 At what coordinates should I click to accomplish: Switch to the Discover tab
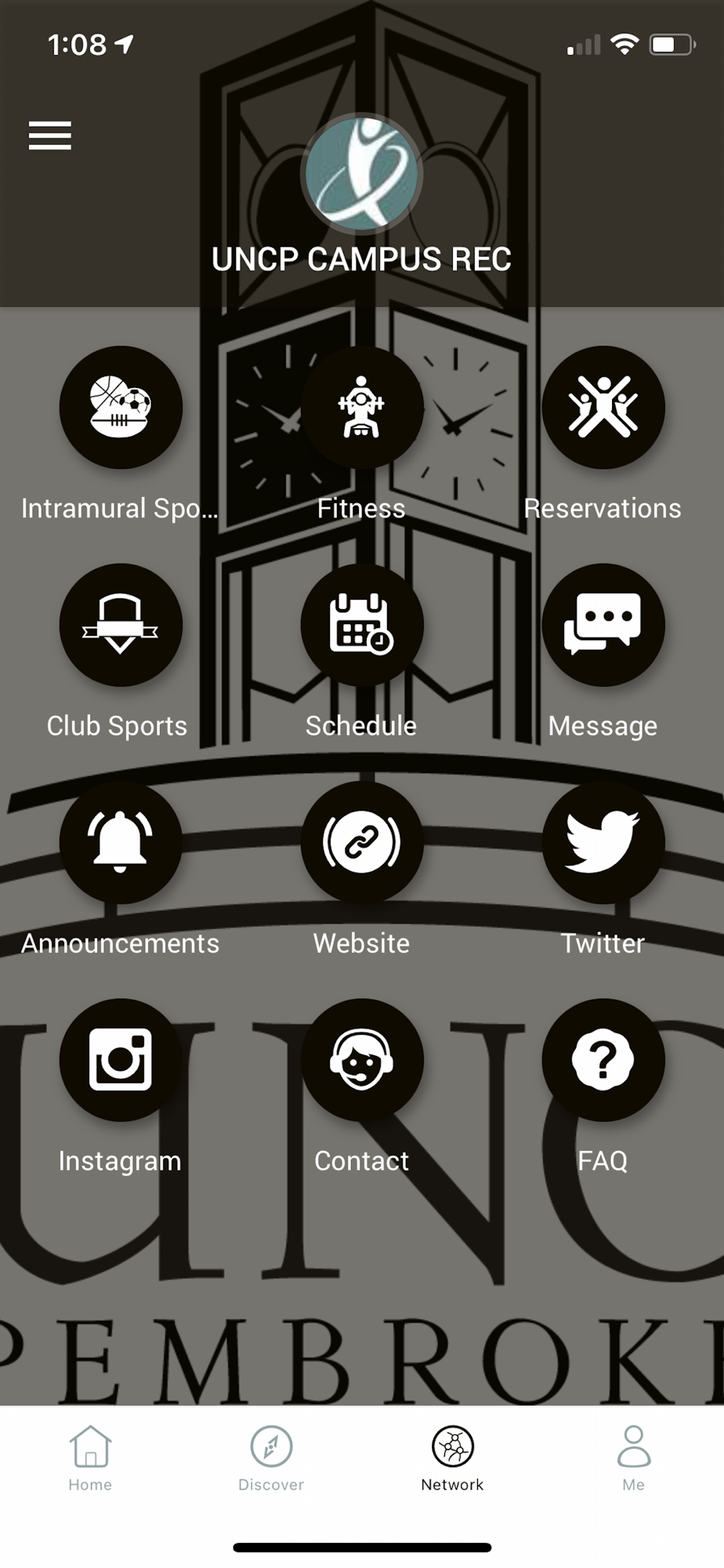pyautogui.click(x=271, y=1459)
